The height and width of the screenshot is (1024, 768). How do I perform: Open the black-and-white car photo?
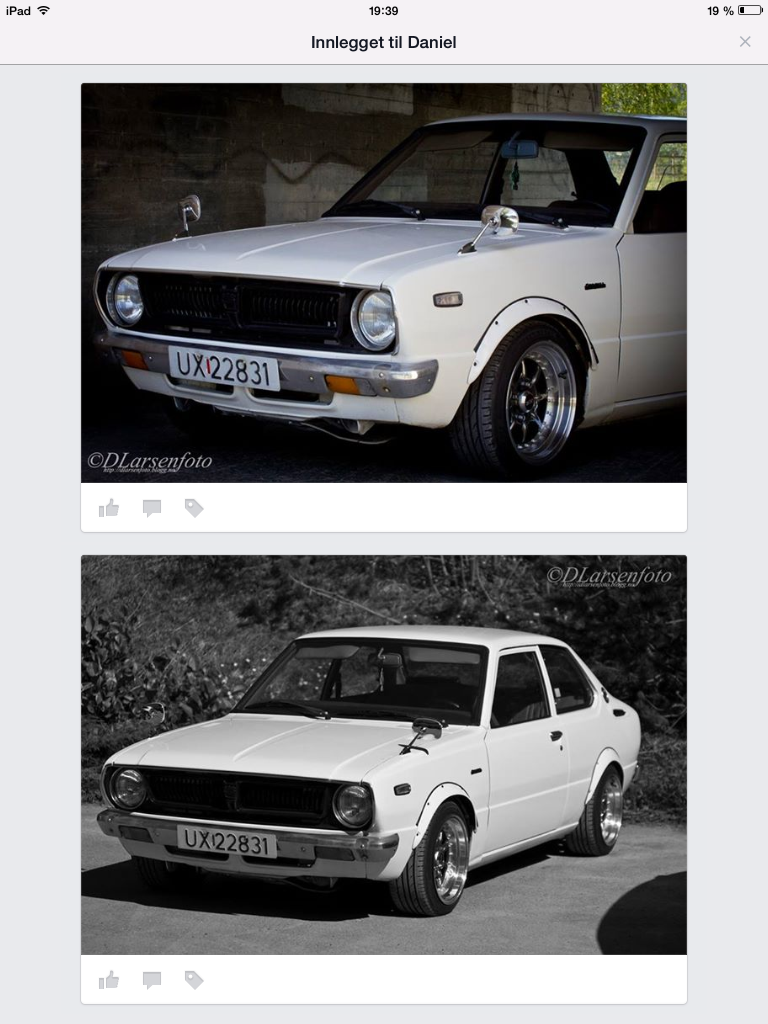pos(384,755)
